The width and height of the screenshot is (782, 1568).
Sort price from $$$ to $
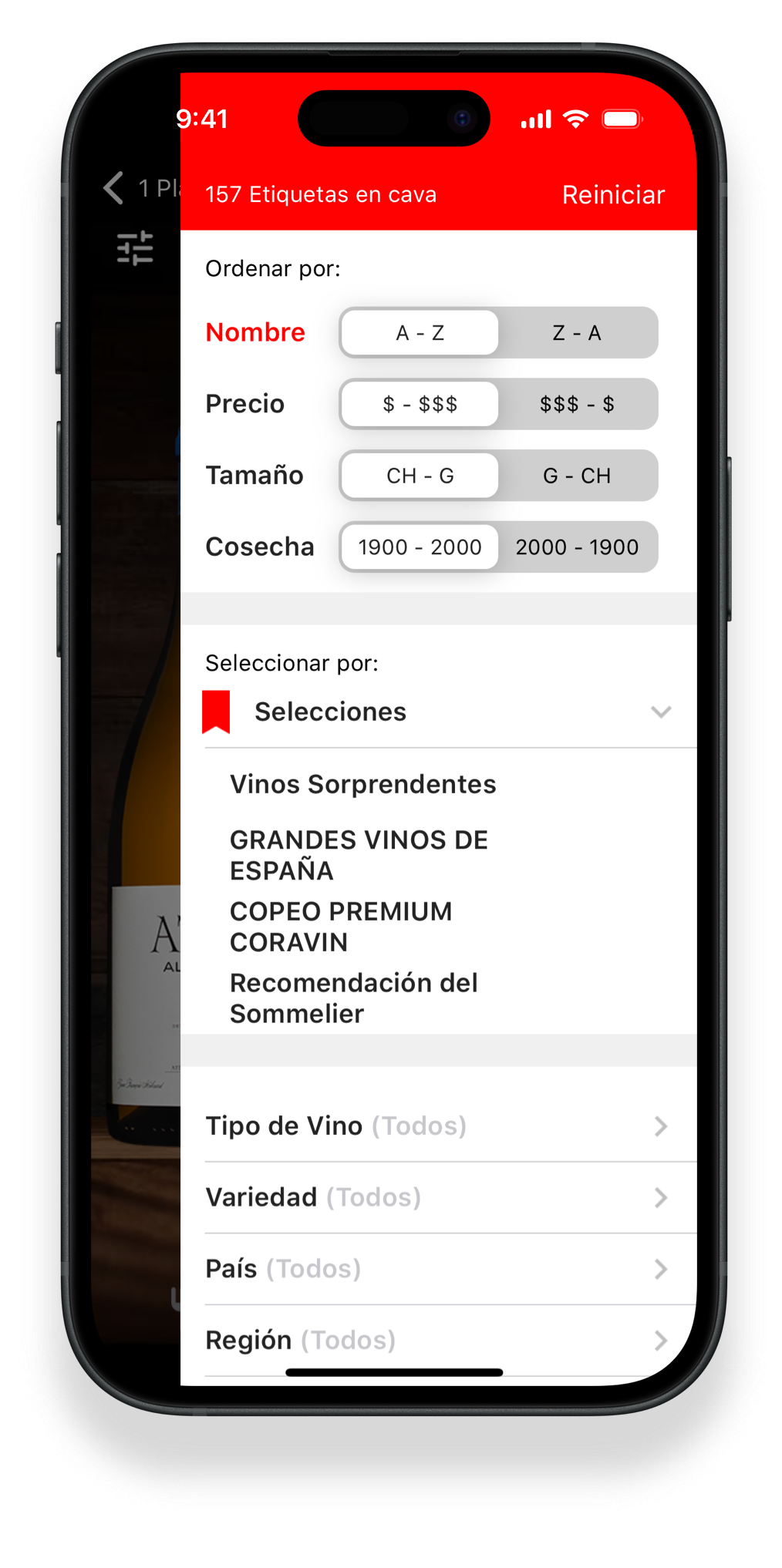577,404
